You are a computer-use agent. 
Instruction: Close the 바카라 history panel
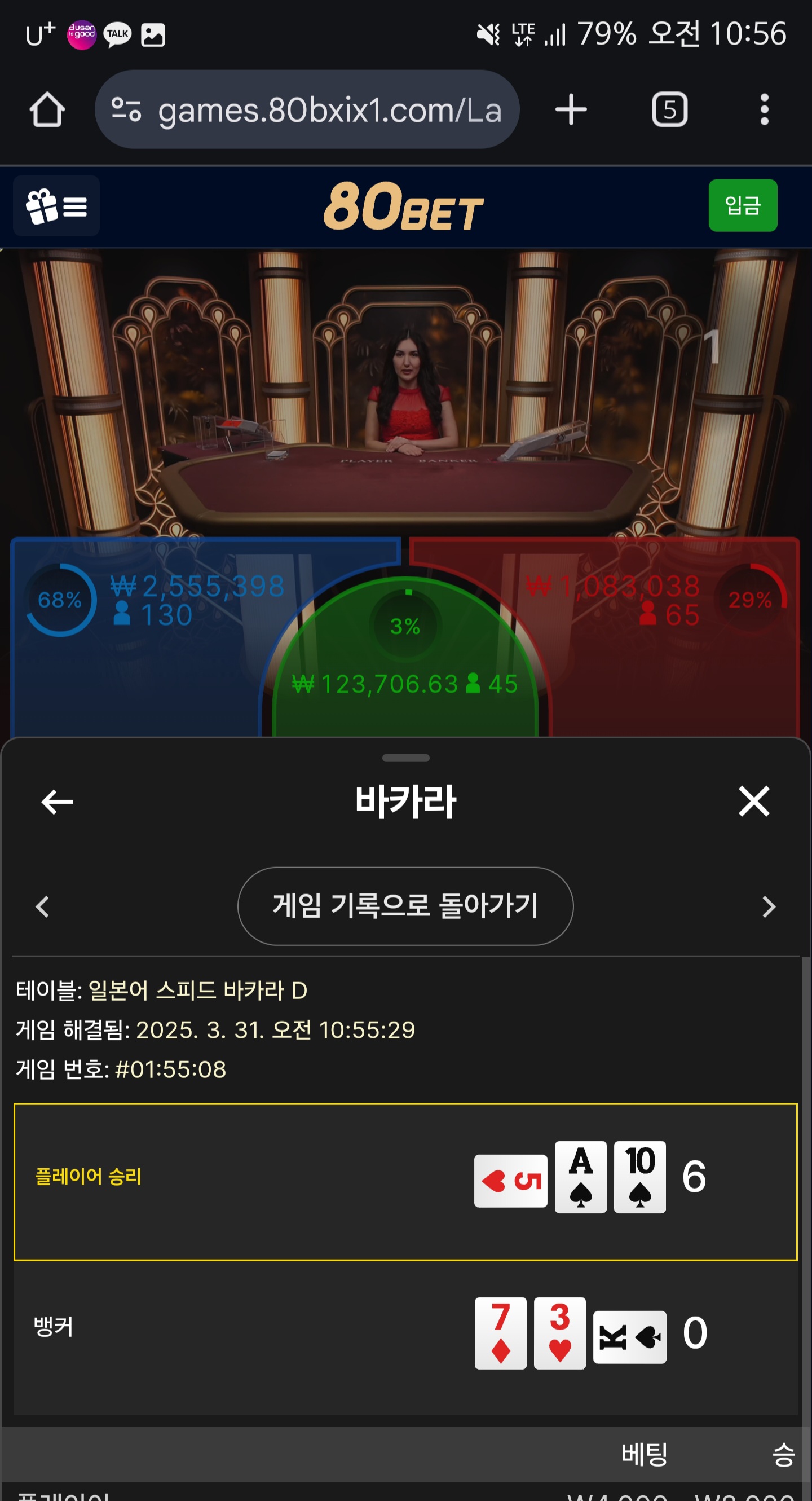tap(754, 801)
